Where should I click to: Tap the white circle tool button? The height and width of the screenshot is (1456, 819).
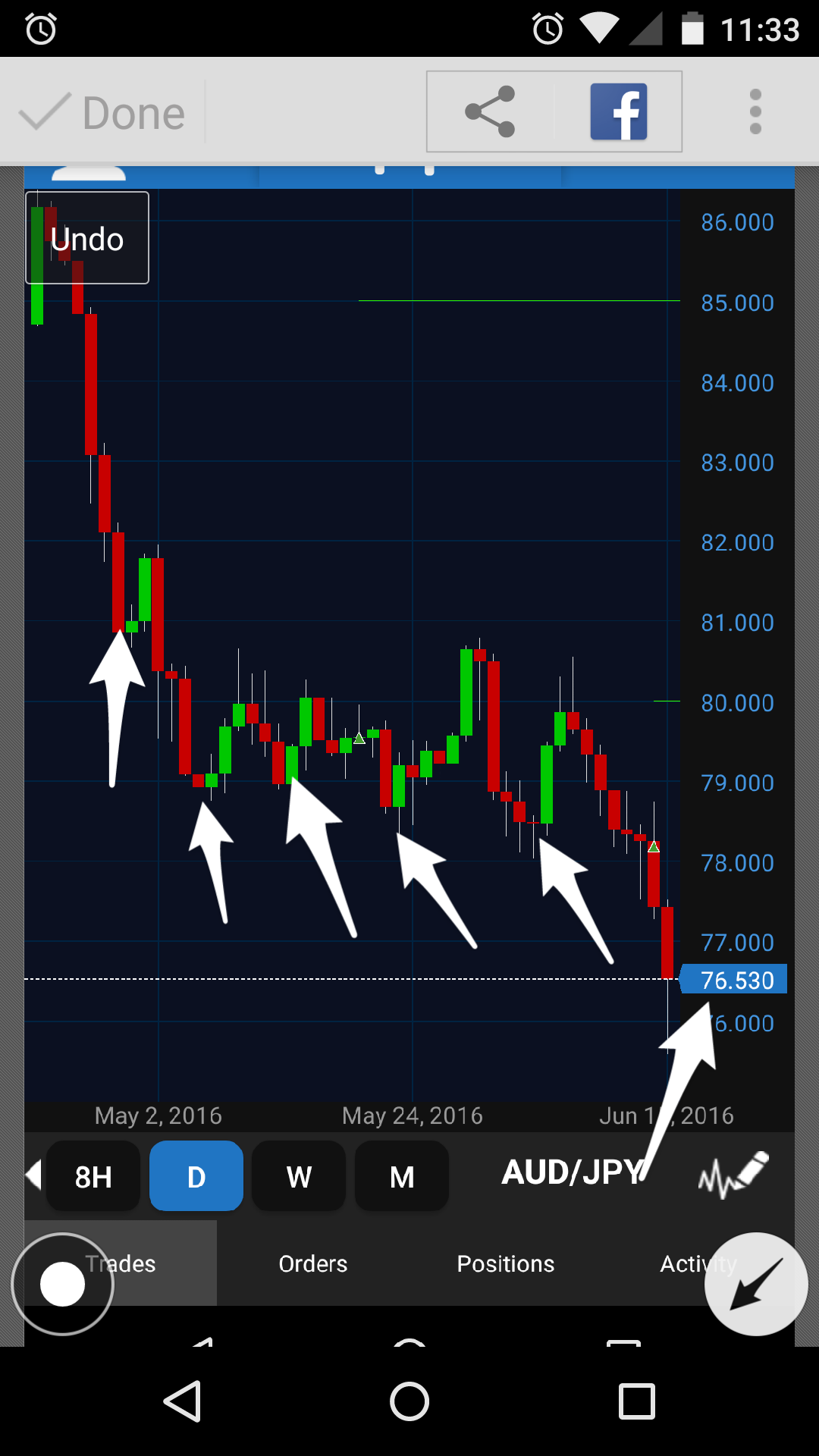(63, 1284)
